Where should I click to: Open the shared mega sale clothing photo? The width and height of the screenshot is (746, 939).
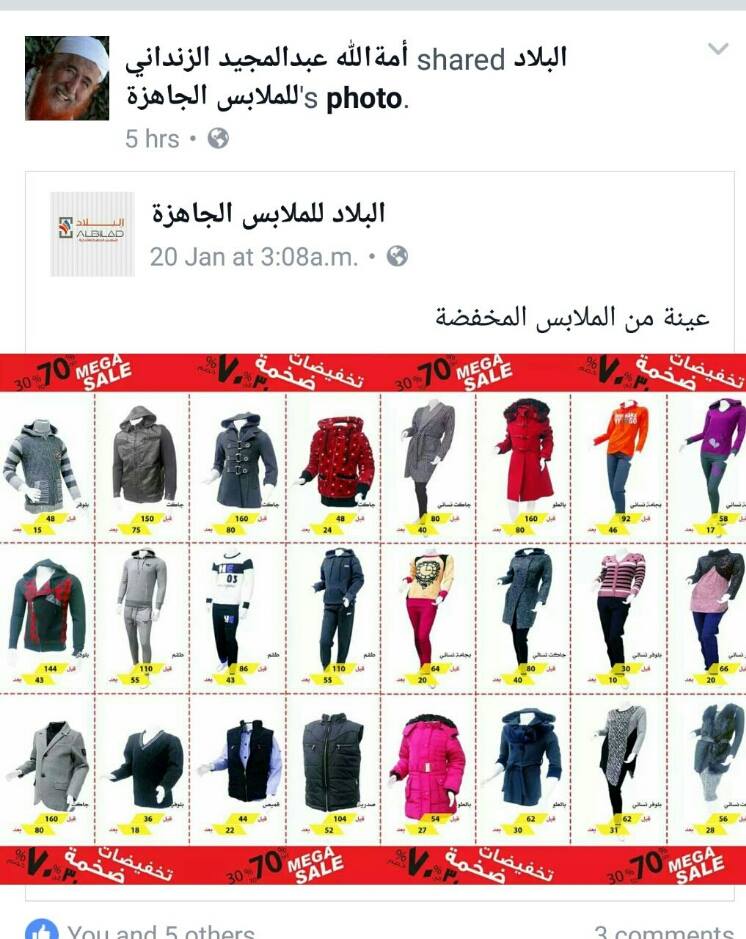pyautogui.click(x=373, y=620)
